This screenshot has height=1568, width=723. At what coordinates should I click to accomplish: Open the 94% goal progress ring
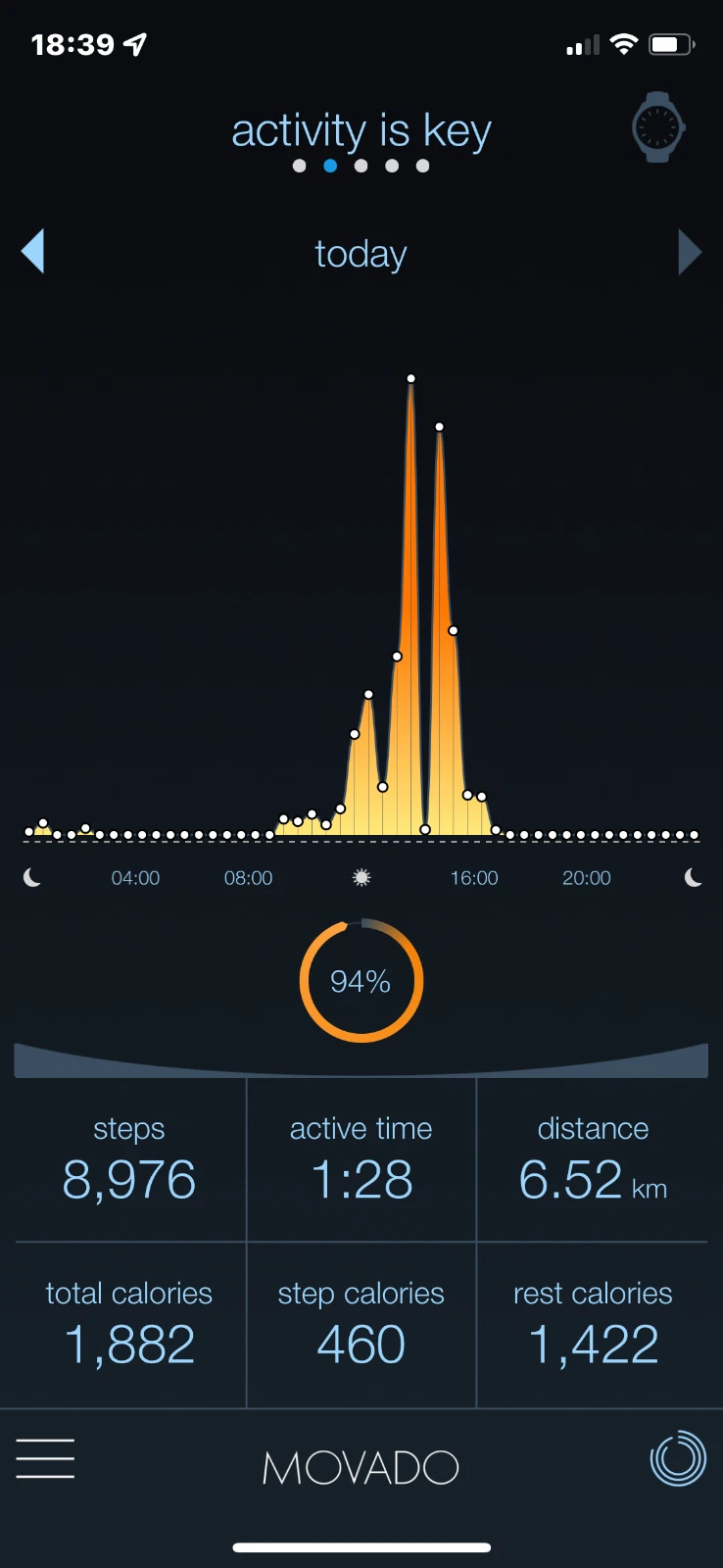pyautogui.click(x=361, y=981)
